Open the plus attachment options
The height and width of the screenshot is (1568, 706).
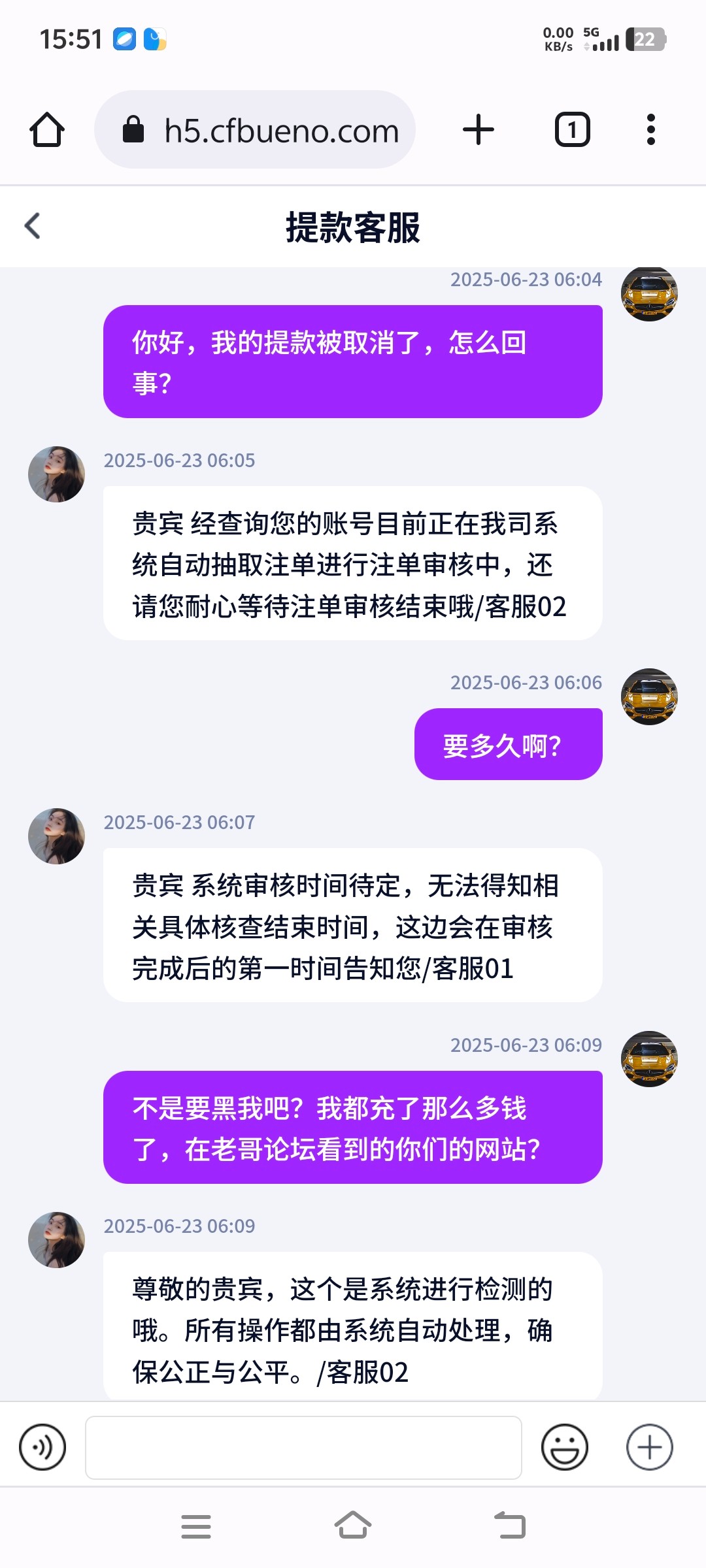point(649,1447)
